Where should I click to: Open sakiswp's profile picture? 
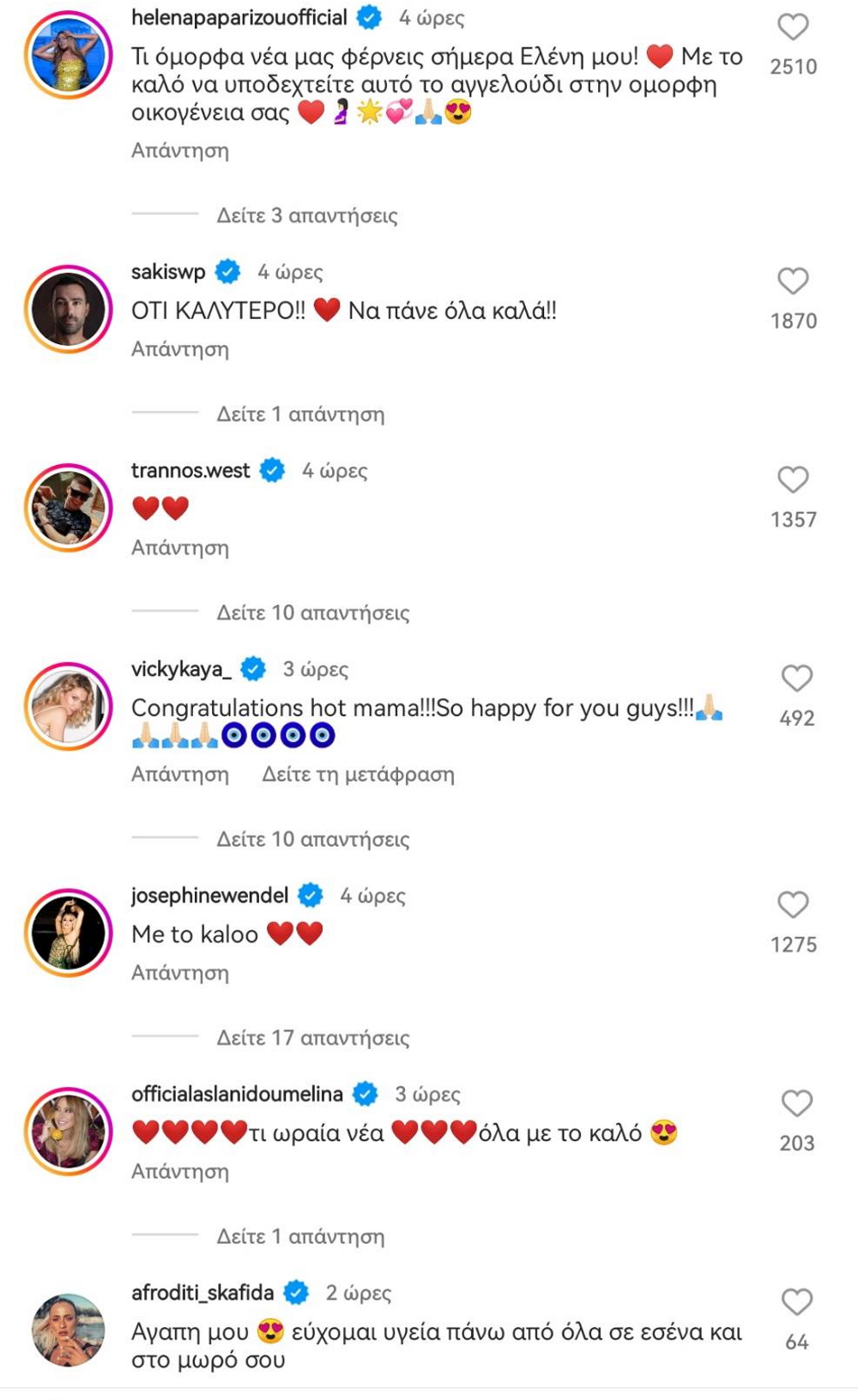point(69,310)
